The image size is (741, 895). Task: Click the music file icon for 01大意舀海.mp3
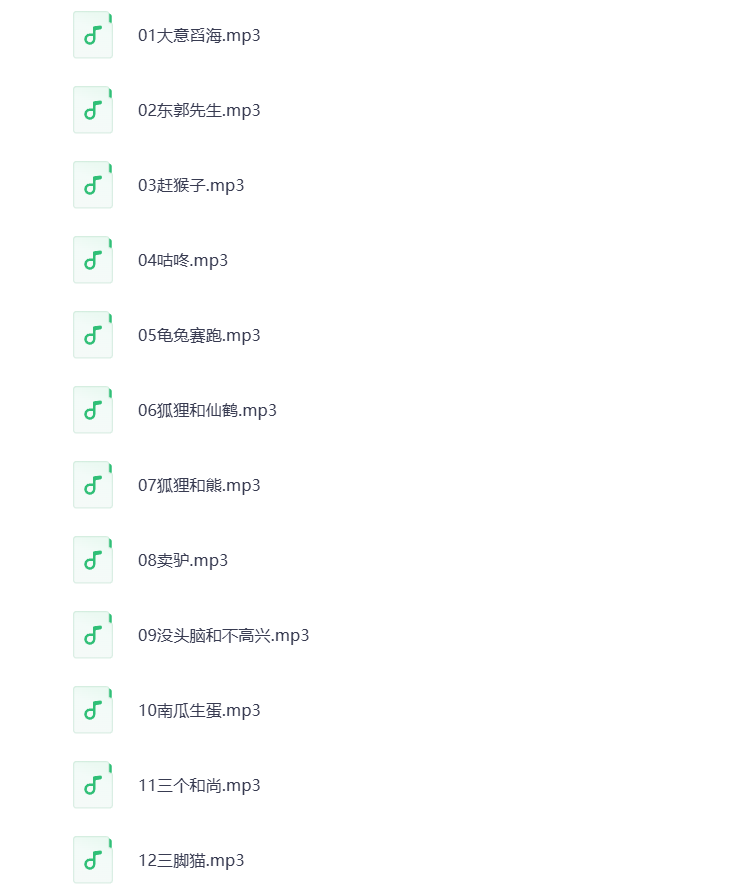[92, 34]
